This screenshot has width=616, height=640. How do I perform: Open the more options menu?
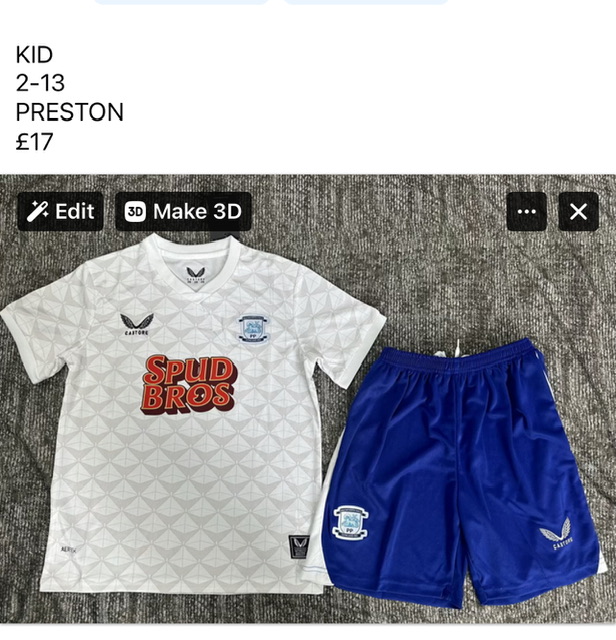[526, 211]
